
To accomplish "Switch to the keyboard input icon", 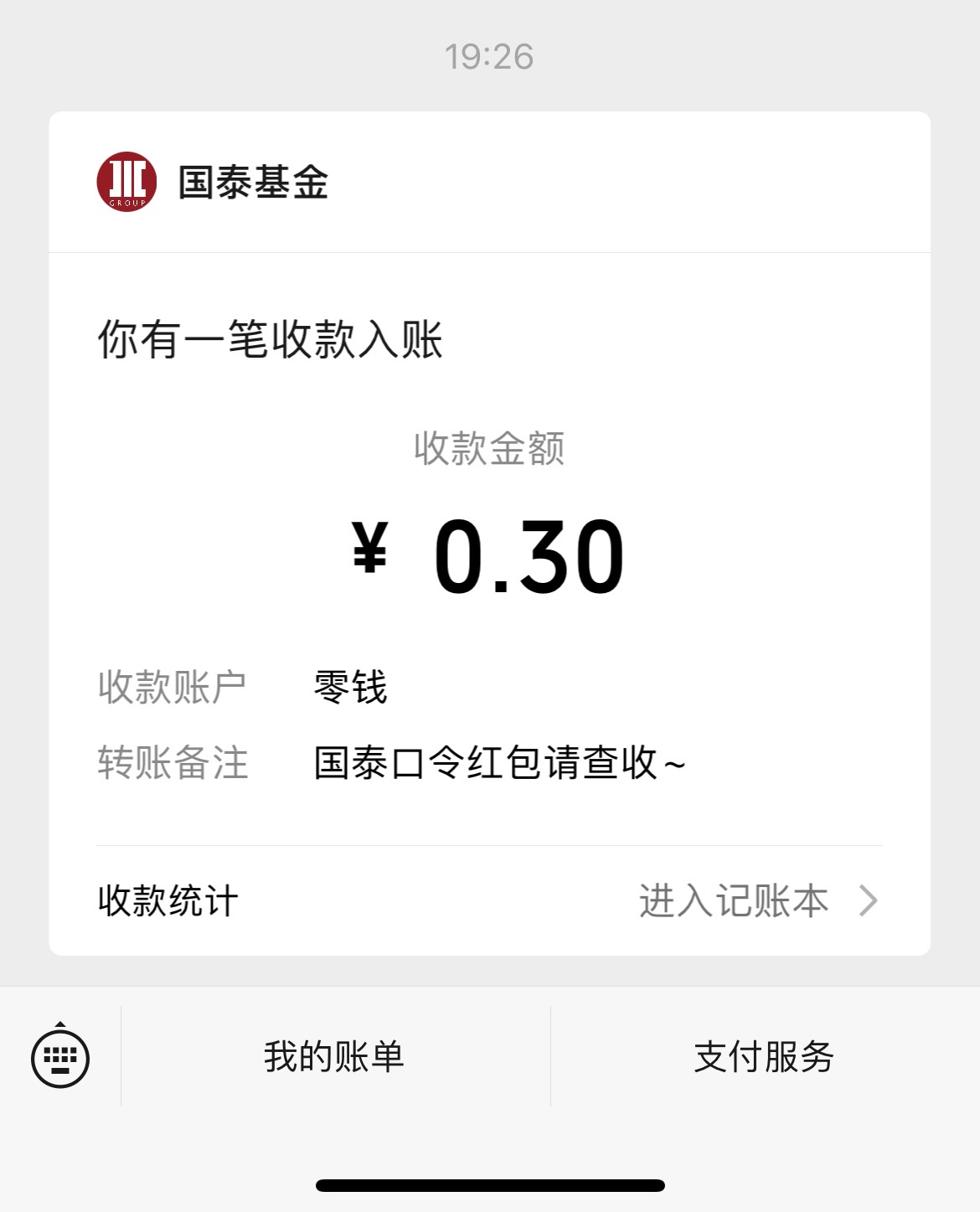I will tap(60, 1056).
